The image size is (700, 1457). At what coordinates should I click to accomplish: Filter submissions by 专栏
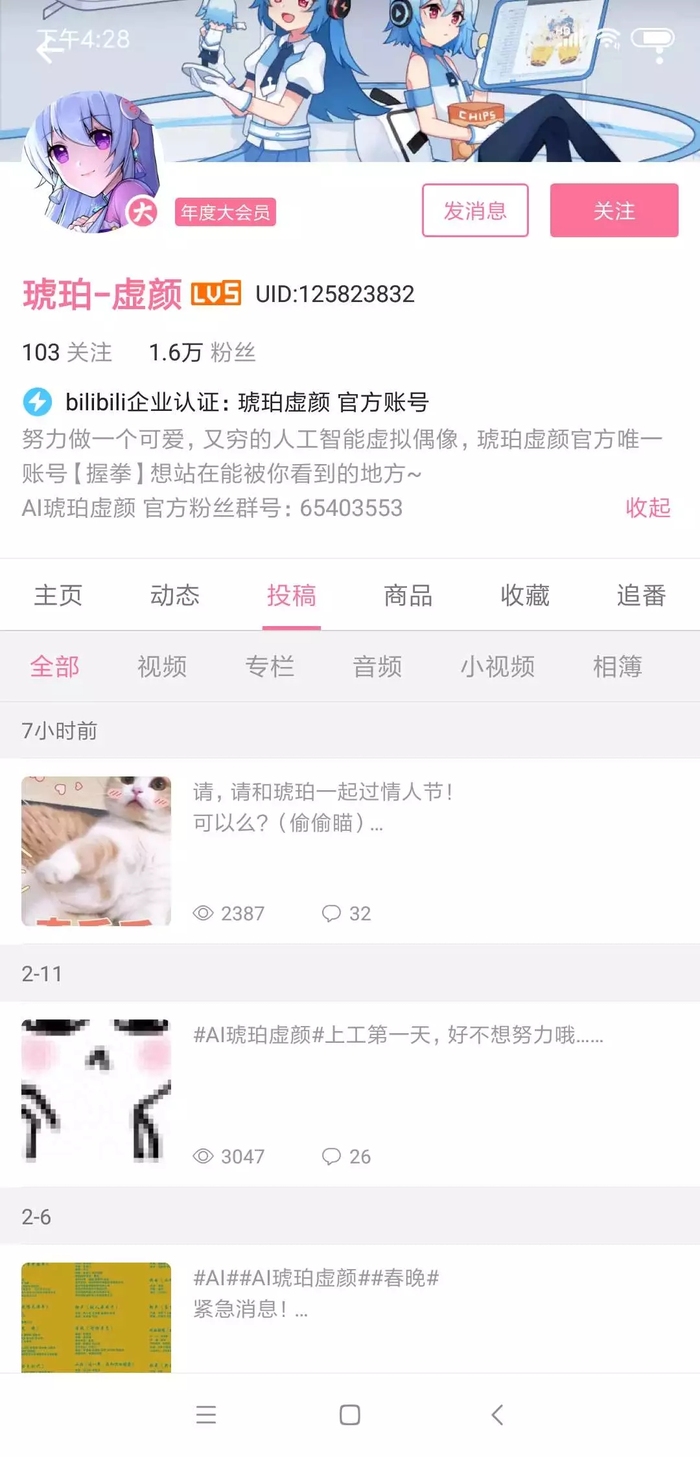(x=270, y=666)
